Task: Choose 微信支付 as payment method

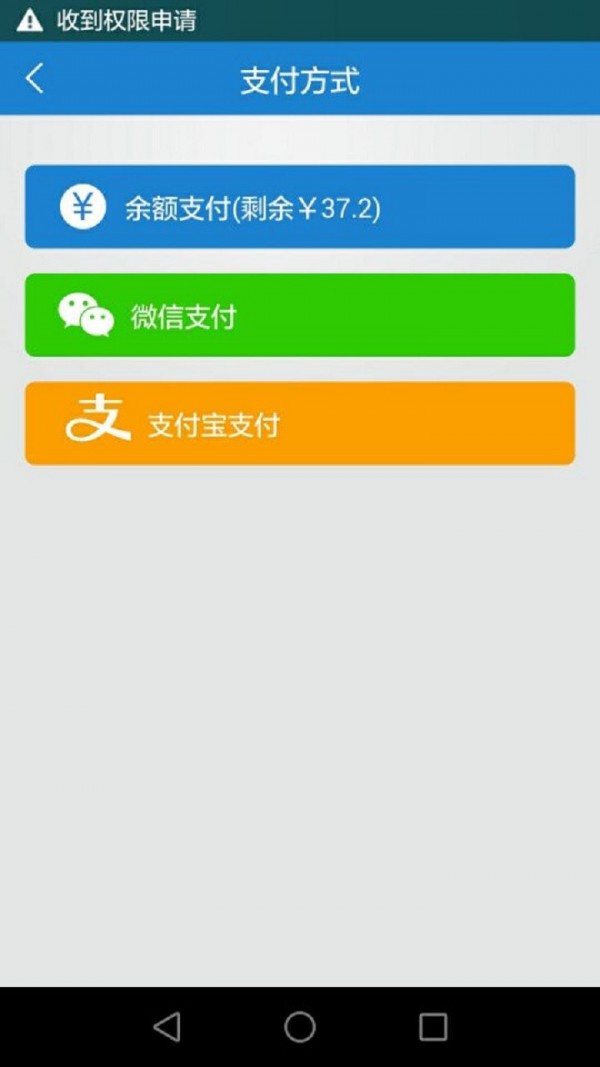Action: pyautogui.click(x=300, y=315)
